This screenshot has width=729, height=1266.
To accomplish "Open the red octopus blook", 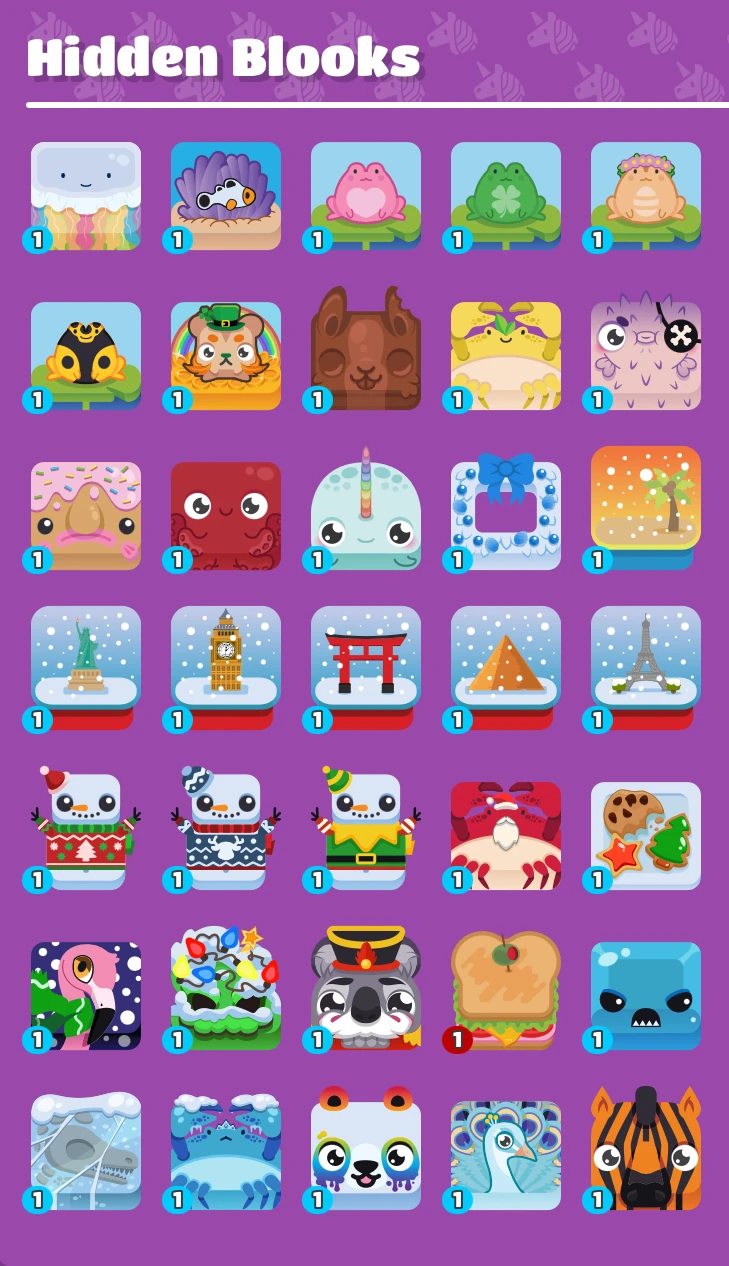I will (226, 516).
